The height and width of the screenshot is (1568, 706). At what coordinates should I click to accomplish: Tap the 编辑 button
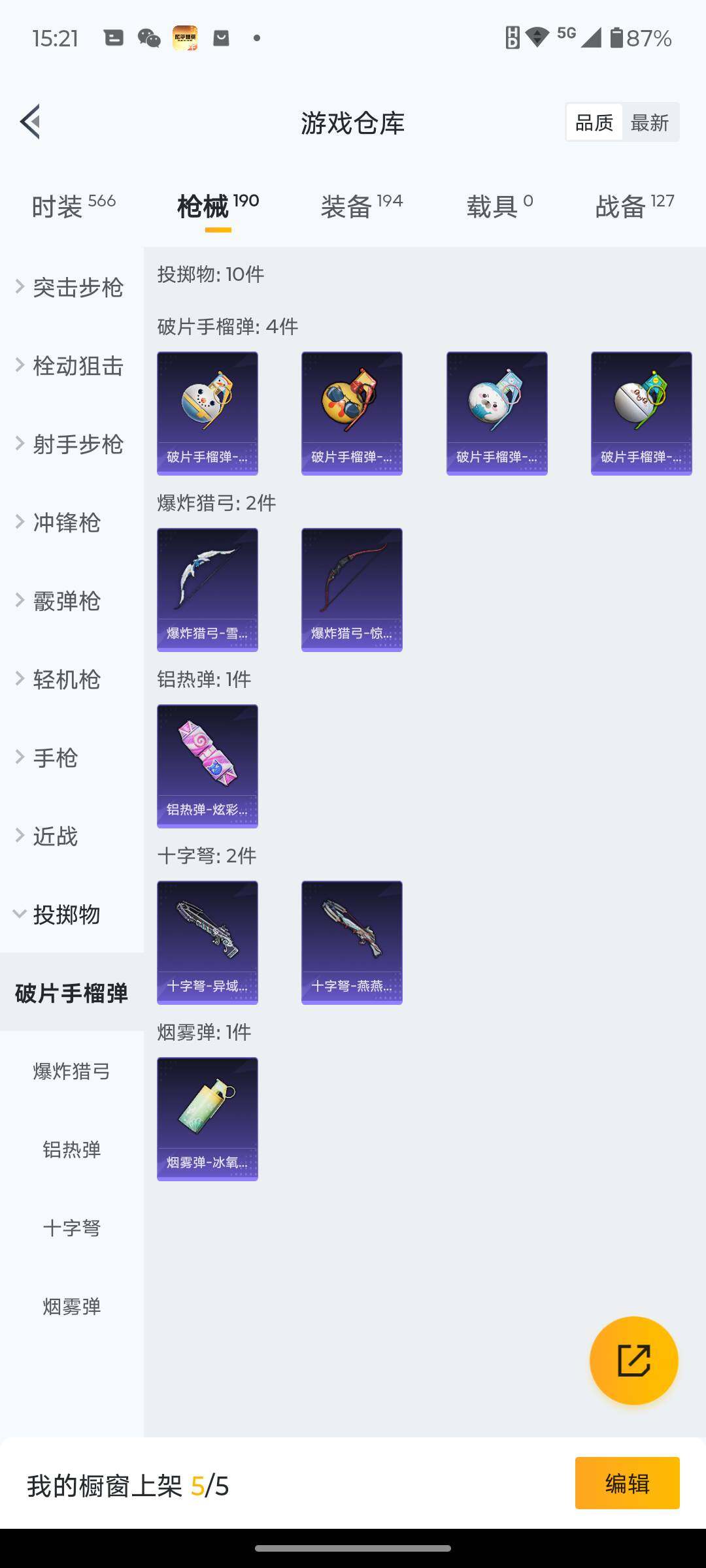tap(627, 1483)
